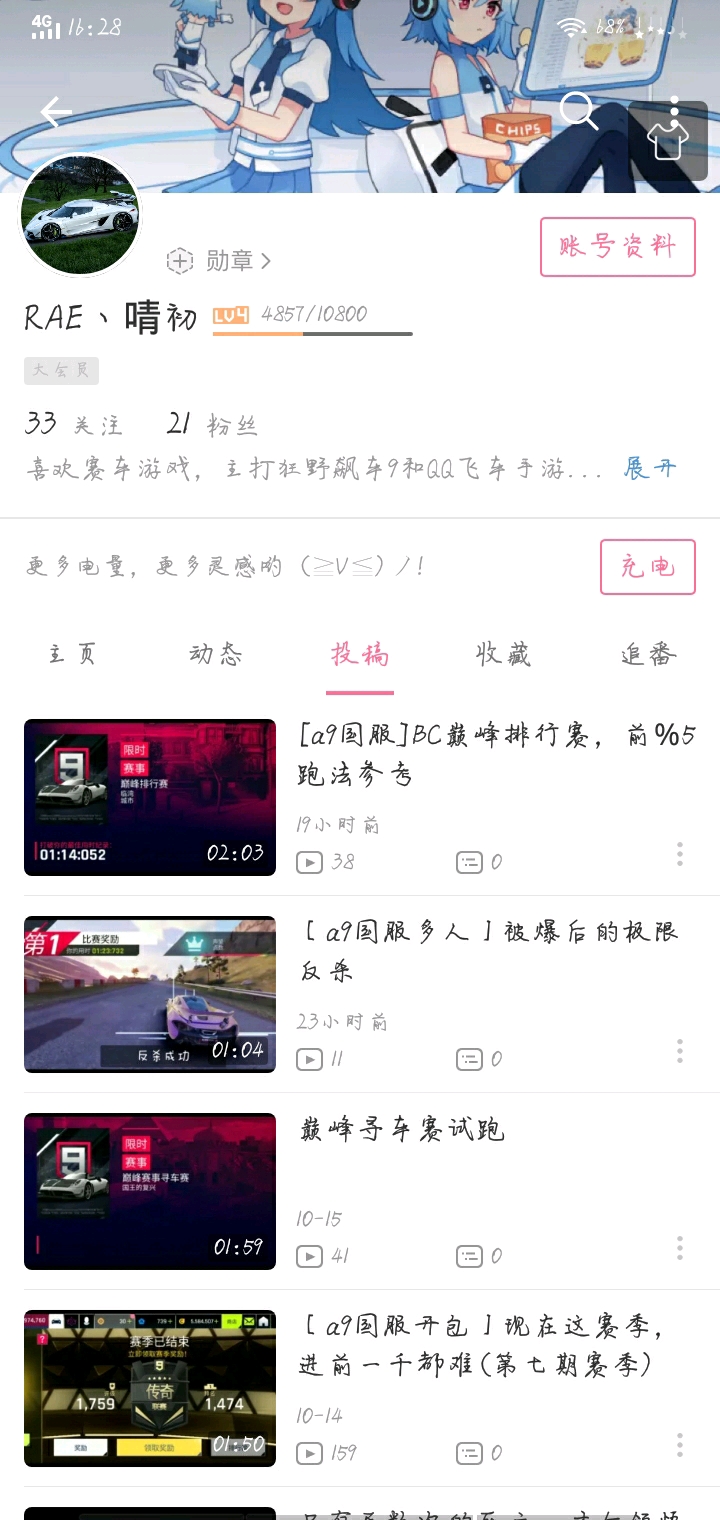
Task: Switch to the 追番 tab
Action: pyautogui.click(x=648, y=655)
